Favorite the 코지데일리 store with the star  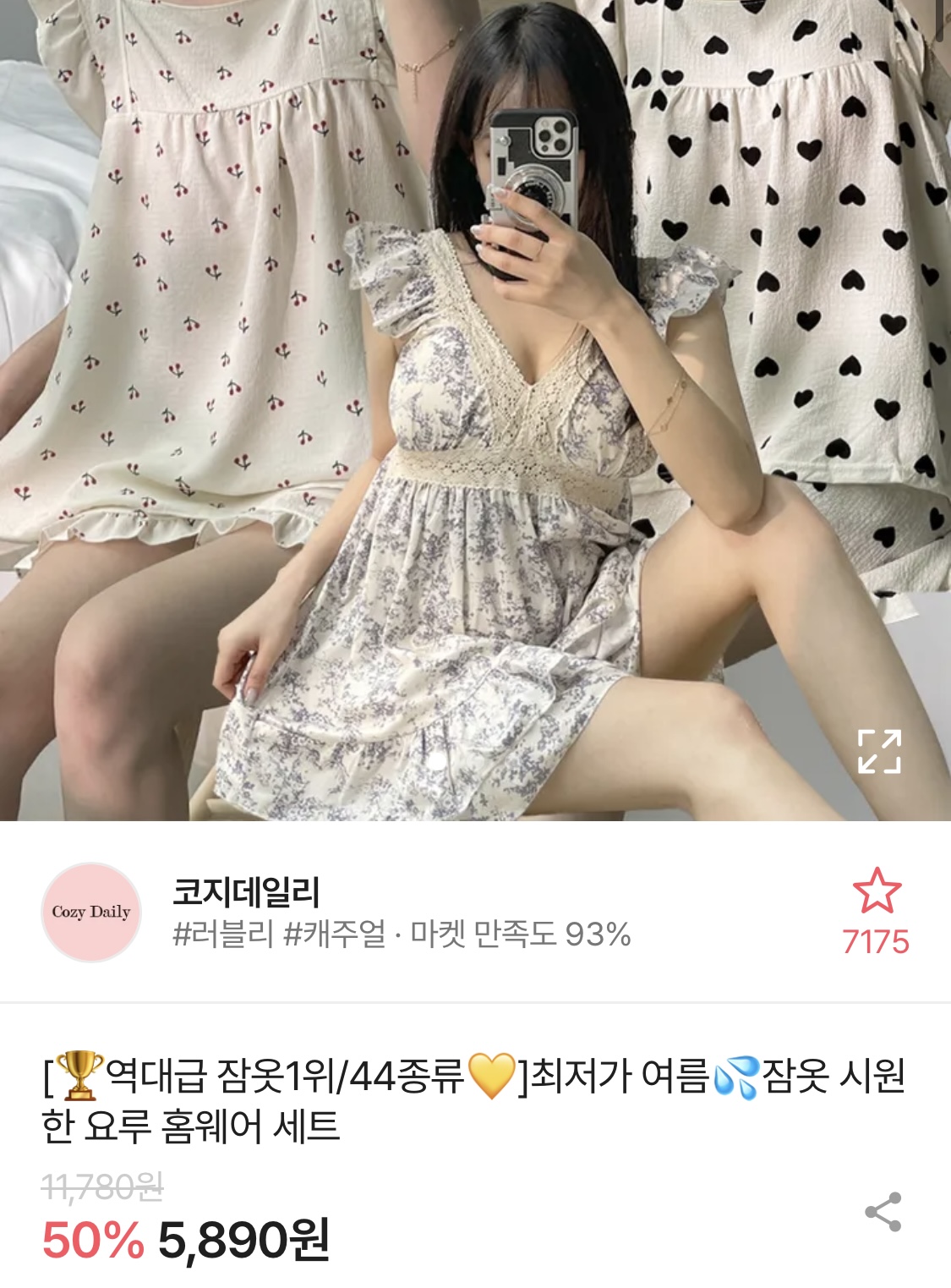click(877, 891)
